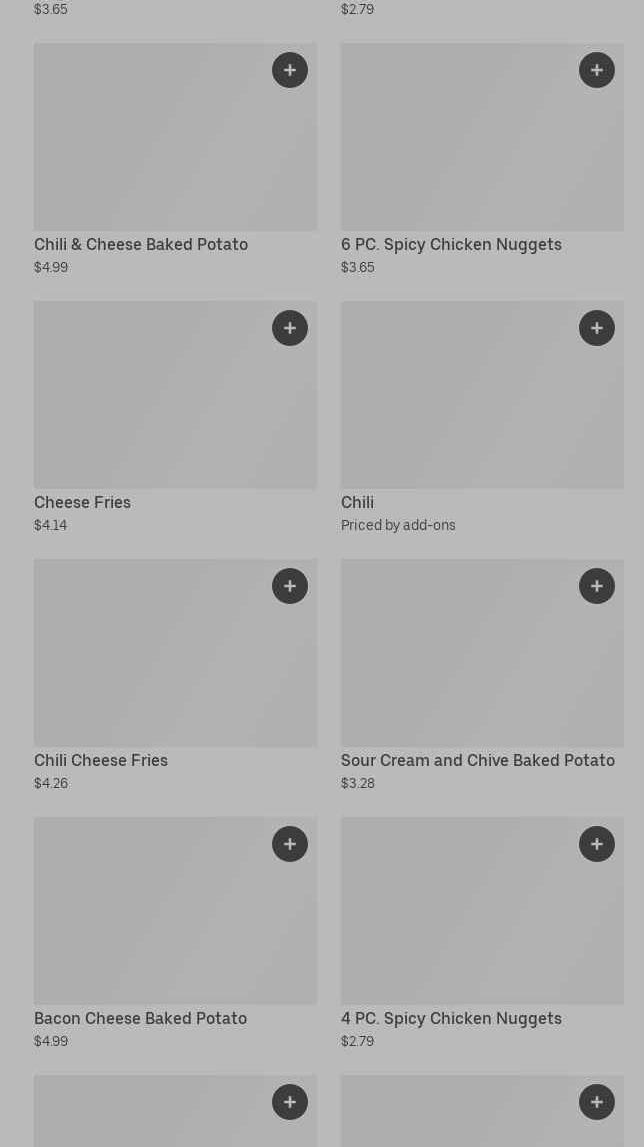Add Chili & Cheese Baked Potato to cart

290,70
